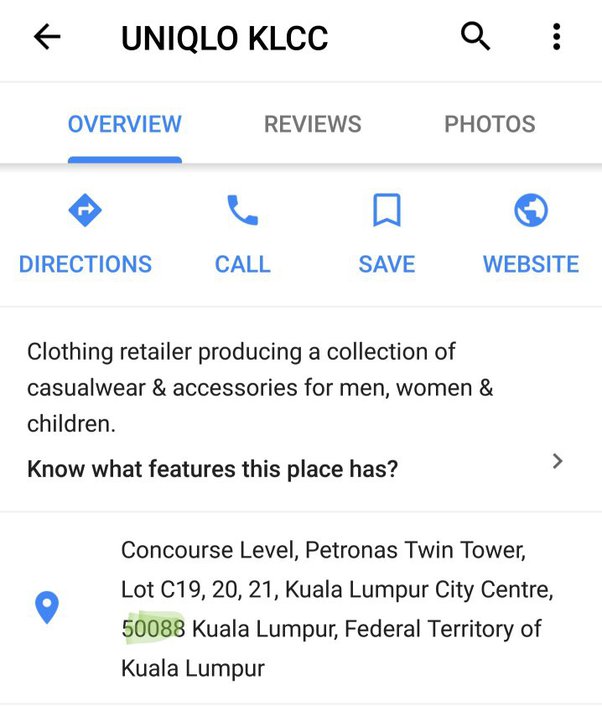This screenshot has height=706, width=602.
Task: Switch to the Photos tab
Action: click(489, 124)
